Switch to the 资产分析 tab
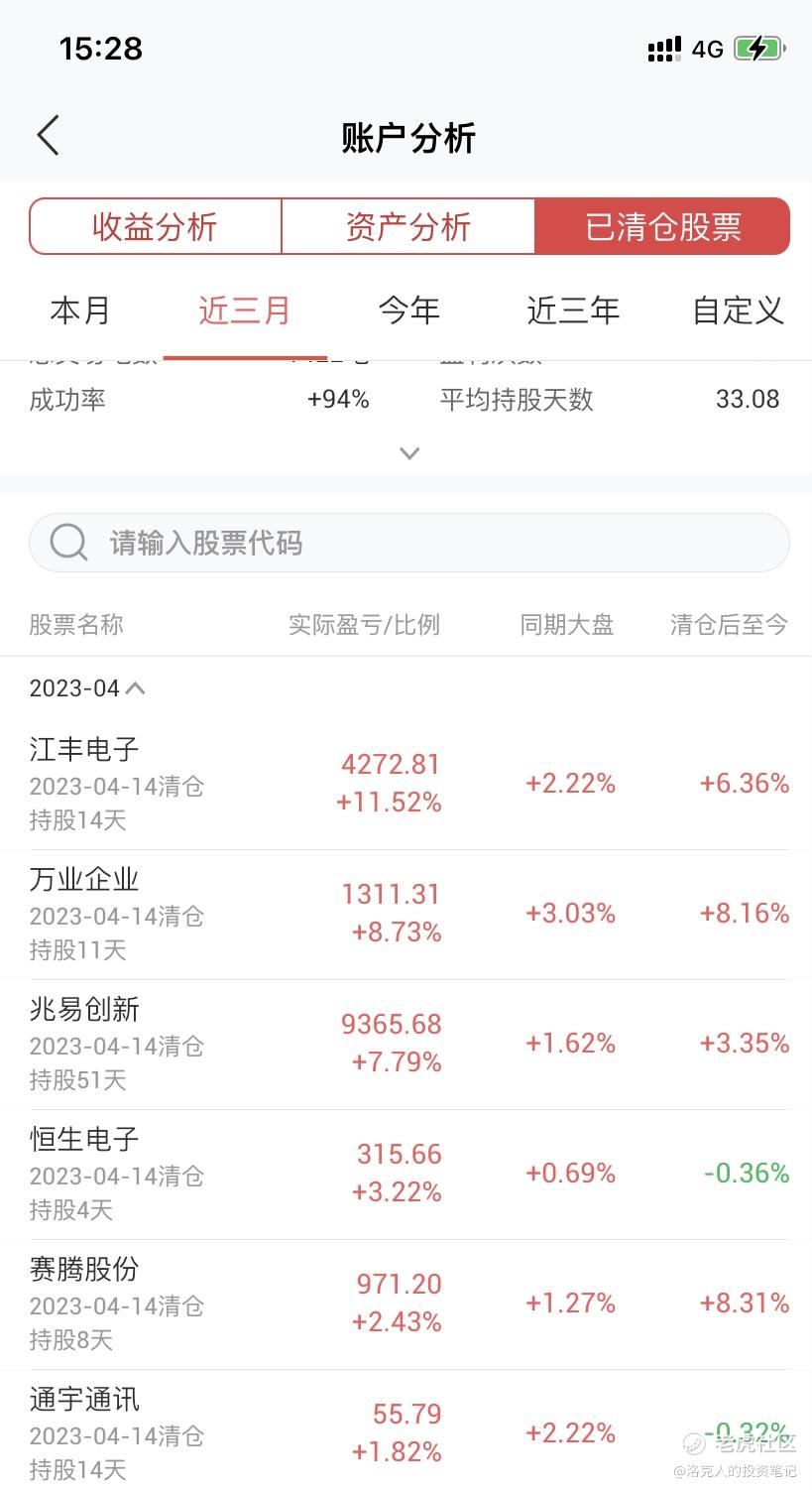Viewport: 812px width, 1490px height. tap(408, 227)
